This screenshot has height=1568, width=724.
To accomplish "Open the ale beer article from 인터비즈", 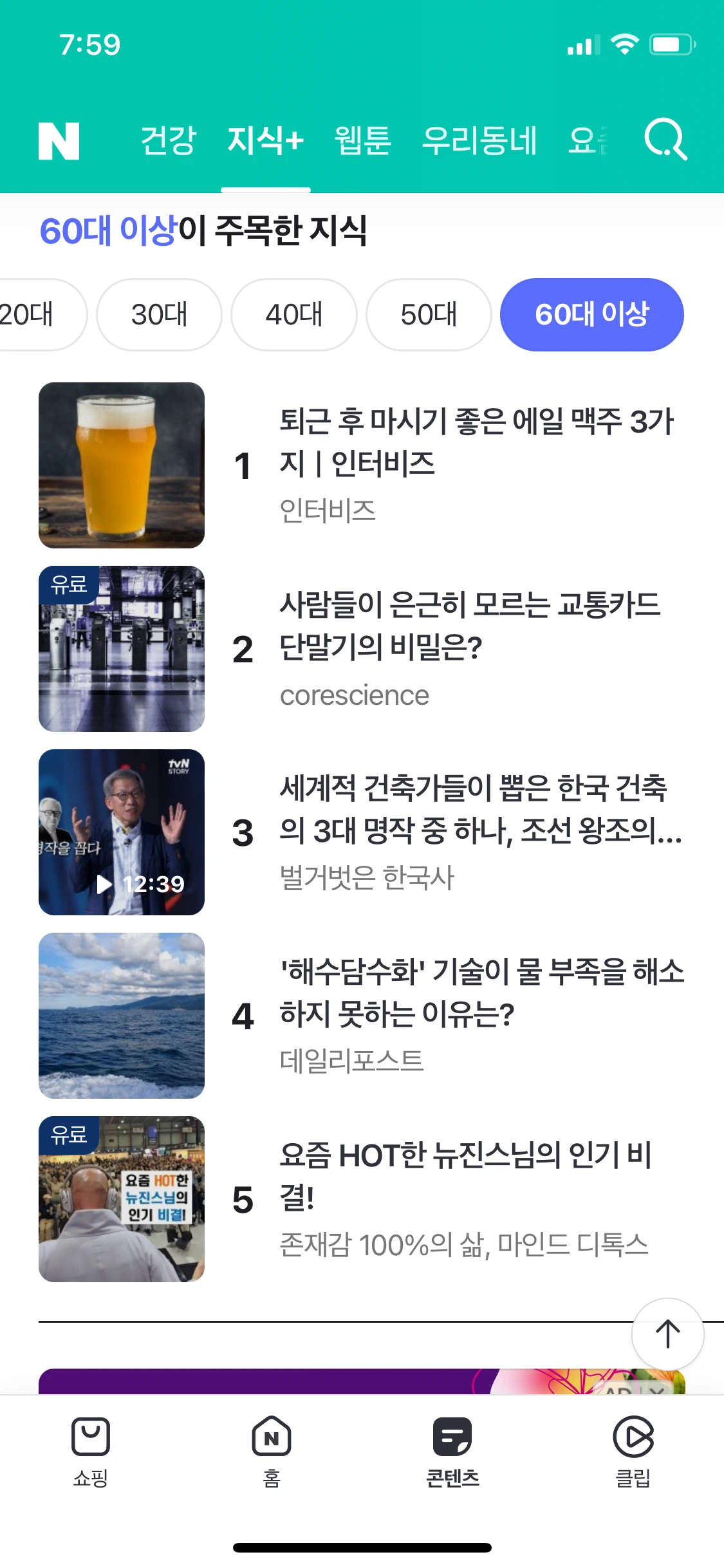I will pos(476,443).
